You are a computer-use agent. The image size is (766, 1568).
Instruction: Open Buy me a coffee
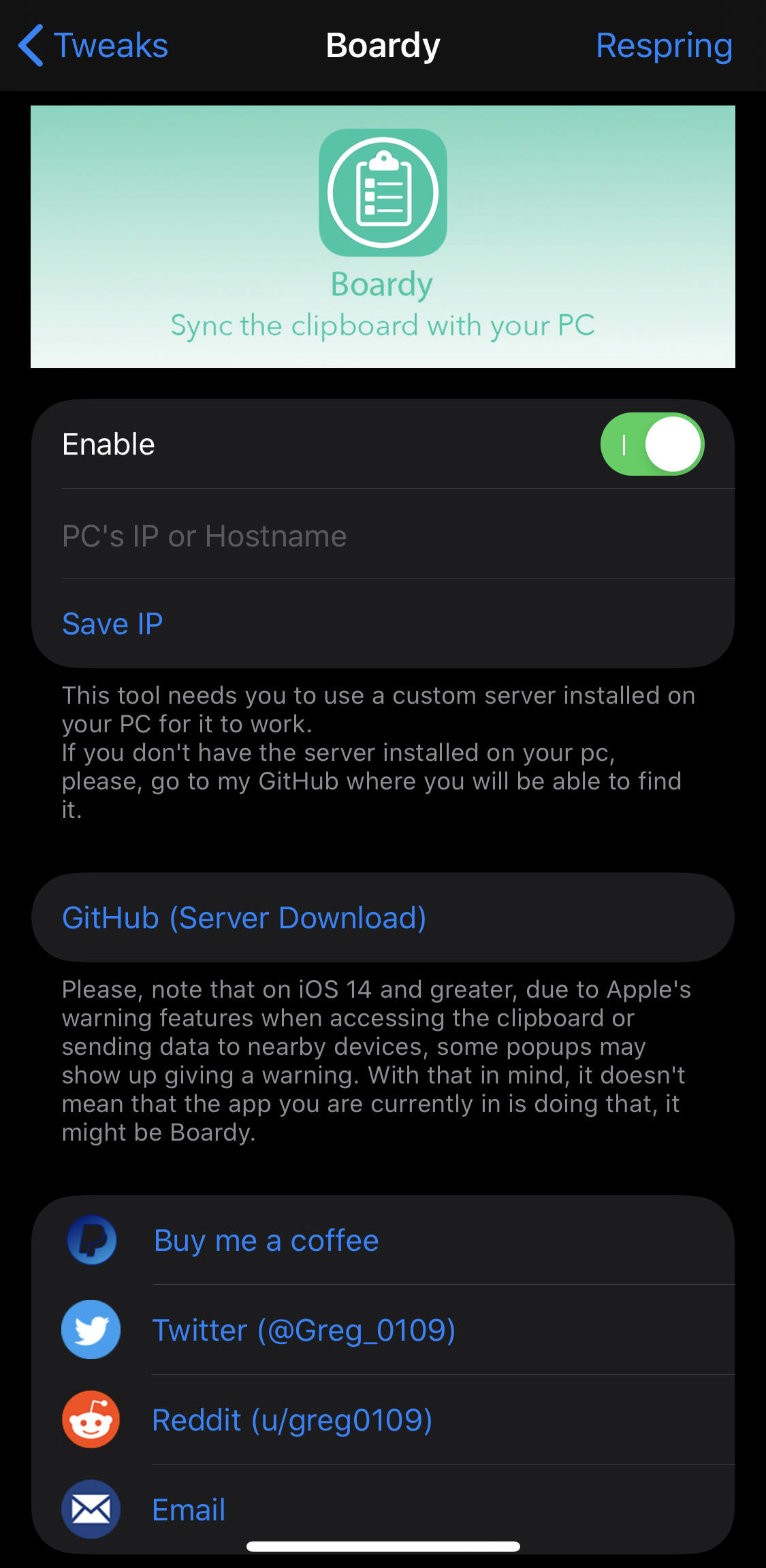383,1240
